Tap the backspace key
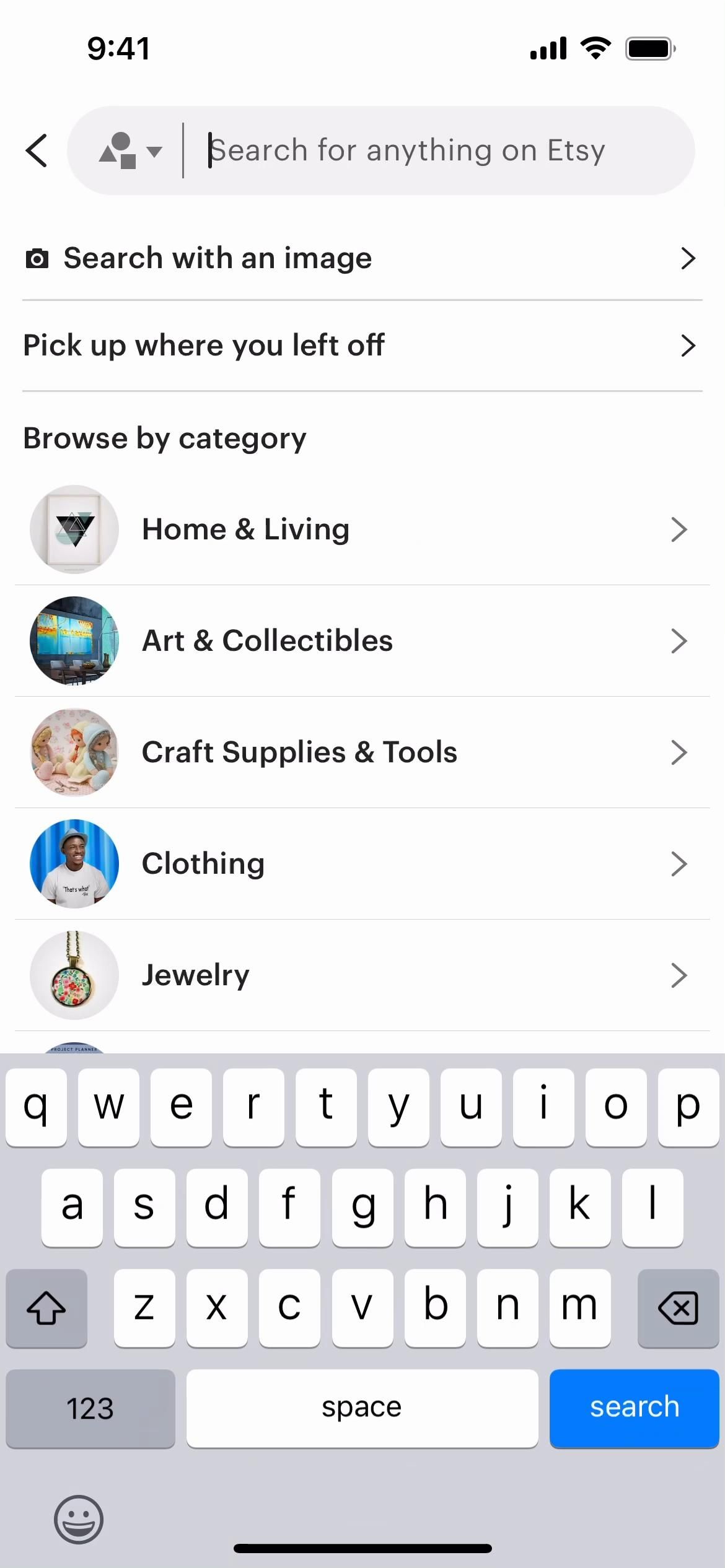 tap(678, 1307)
